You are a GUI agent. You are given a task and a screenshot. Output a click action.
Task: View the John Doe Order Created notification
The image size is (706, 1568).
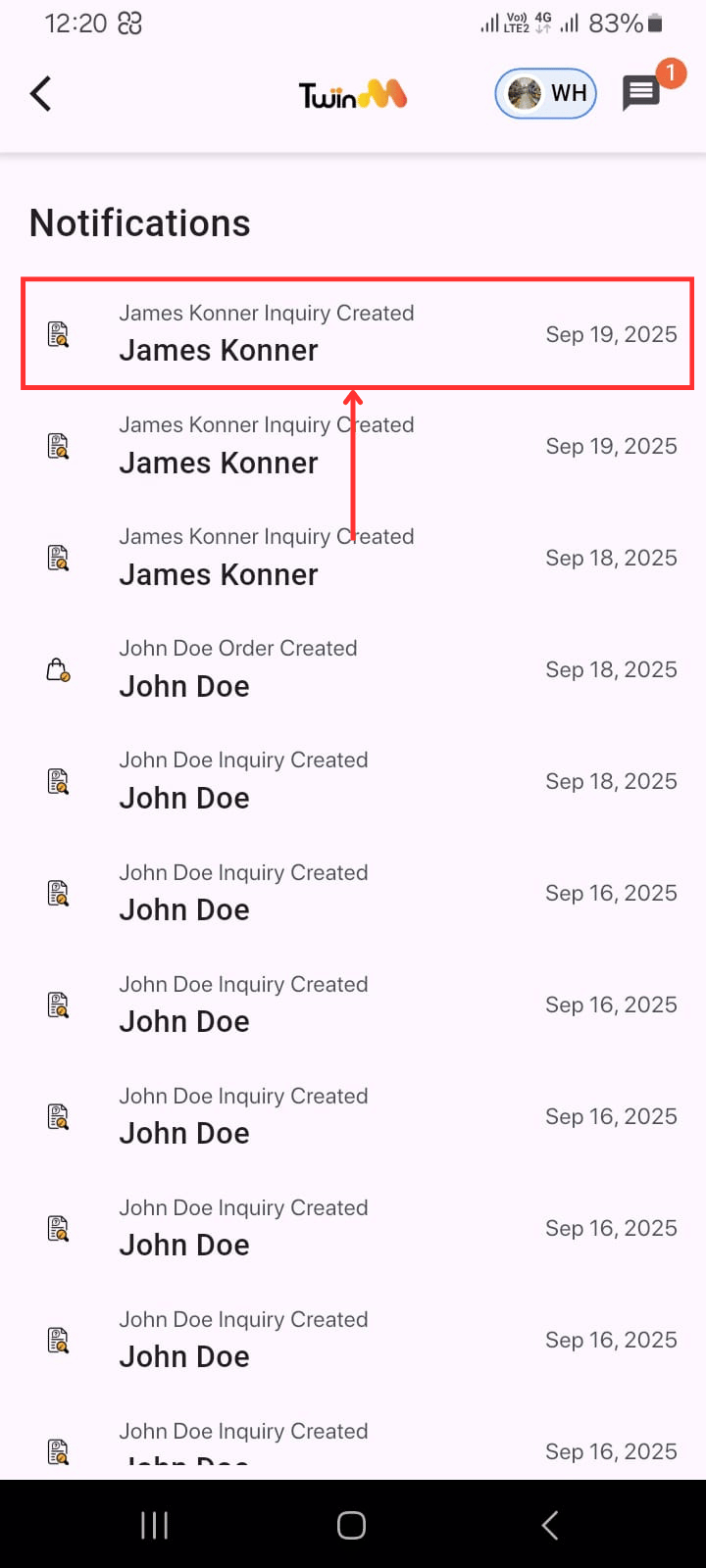pyautogui.click(x=357, y=669)
